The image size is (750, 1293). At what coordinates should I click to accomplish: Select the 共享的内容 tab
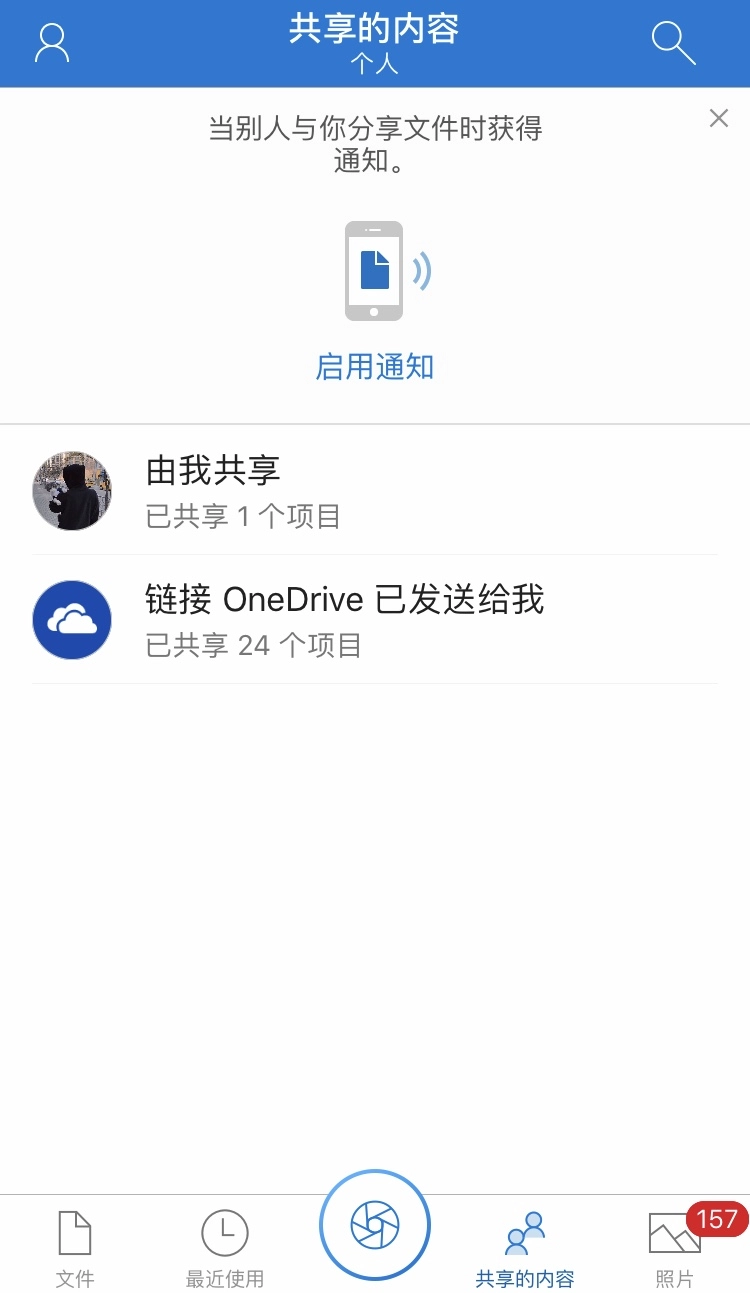(525, 1247)
